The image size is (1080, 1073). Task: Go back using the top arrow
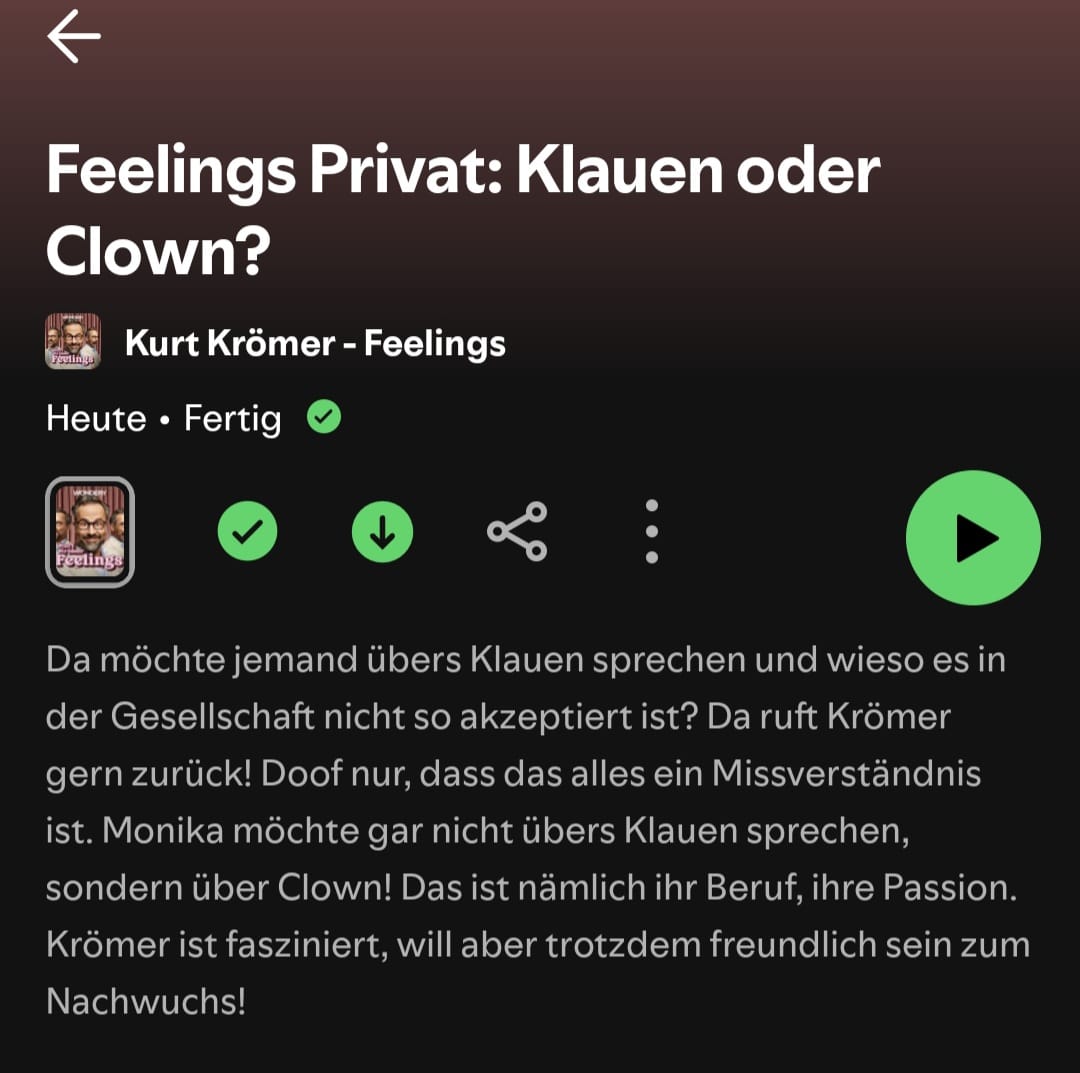point(74,37)
